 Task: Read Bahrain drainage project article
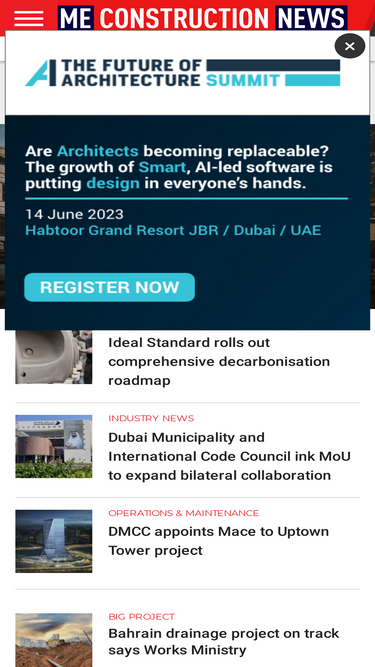tap(224, 641)
